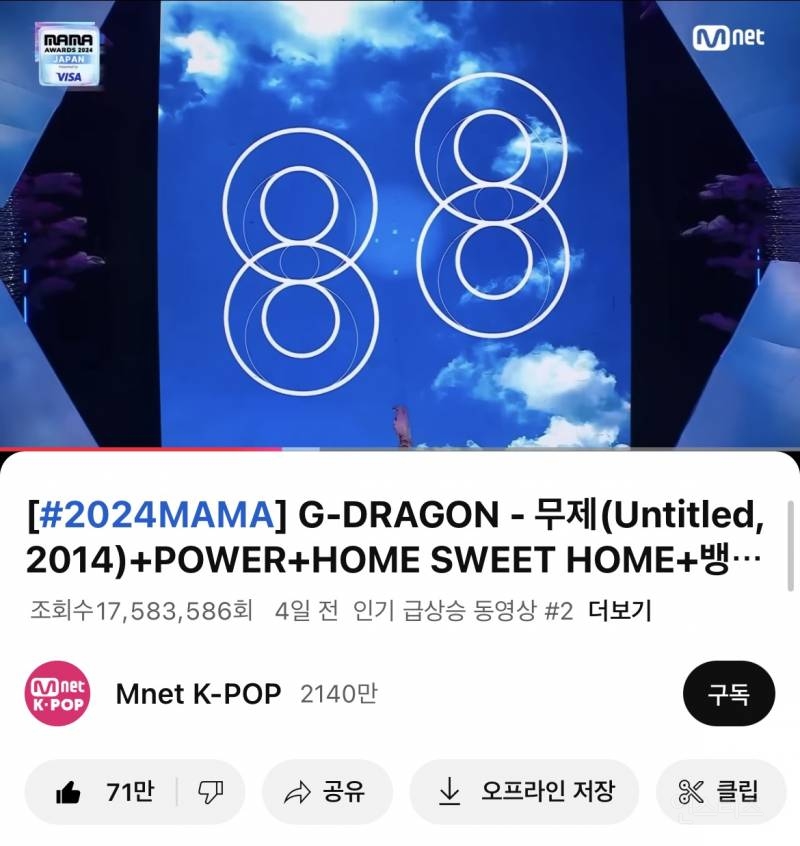This screenshot has height=846, width=800.
Task: Share the video via 공유
Action: [326, 792]
